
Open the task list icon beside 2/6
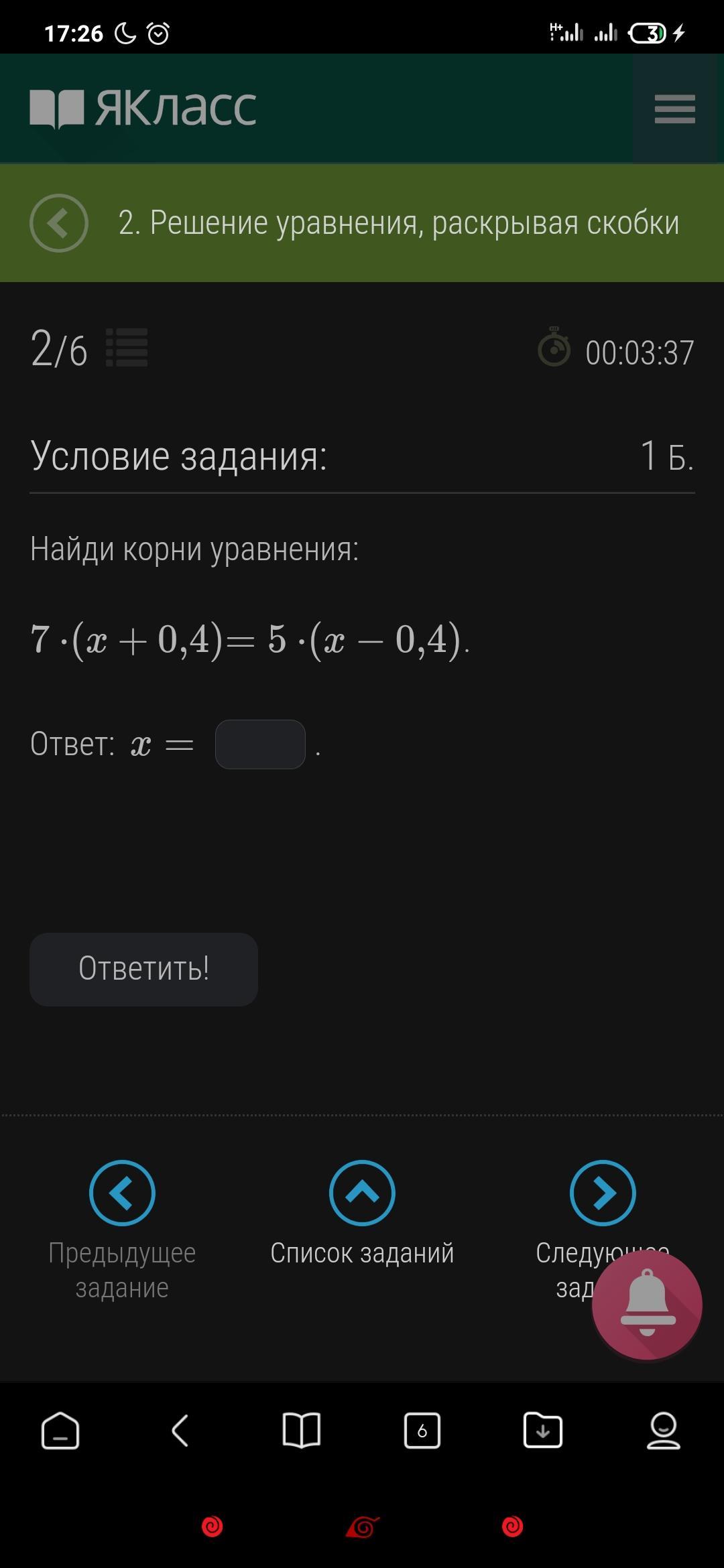click(x=127, y=348)
